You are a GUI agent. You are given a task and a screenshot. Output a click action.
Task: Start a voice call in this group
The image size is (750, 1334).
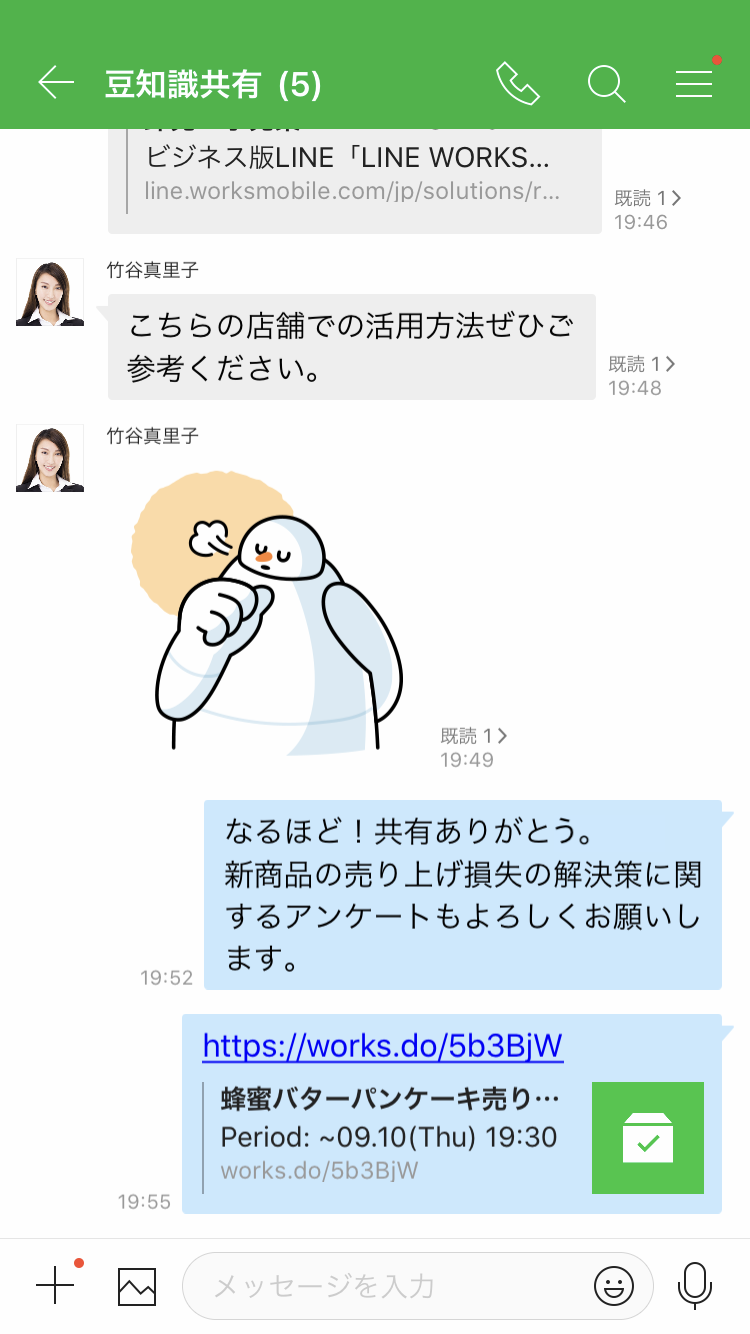pyautogui.click(x=517, y=83)
